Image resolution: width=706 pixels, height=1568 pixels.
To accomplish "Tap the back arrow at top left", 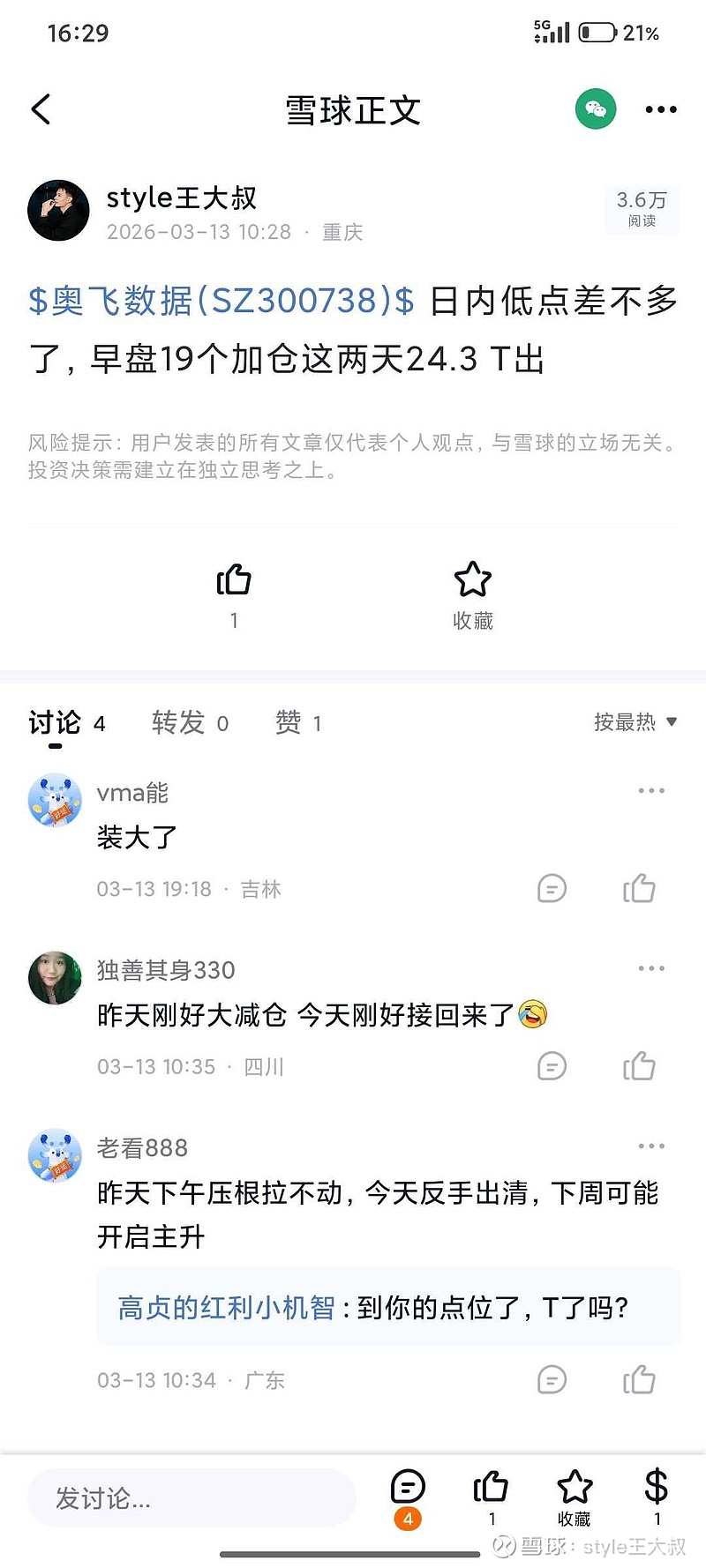I will click(x=40, y=108).
